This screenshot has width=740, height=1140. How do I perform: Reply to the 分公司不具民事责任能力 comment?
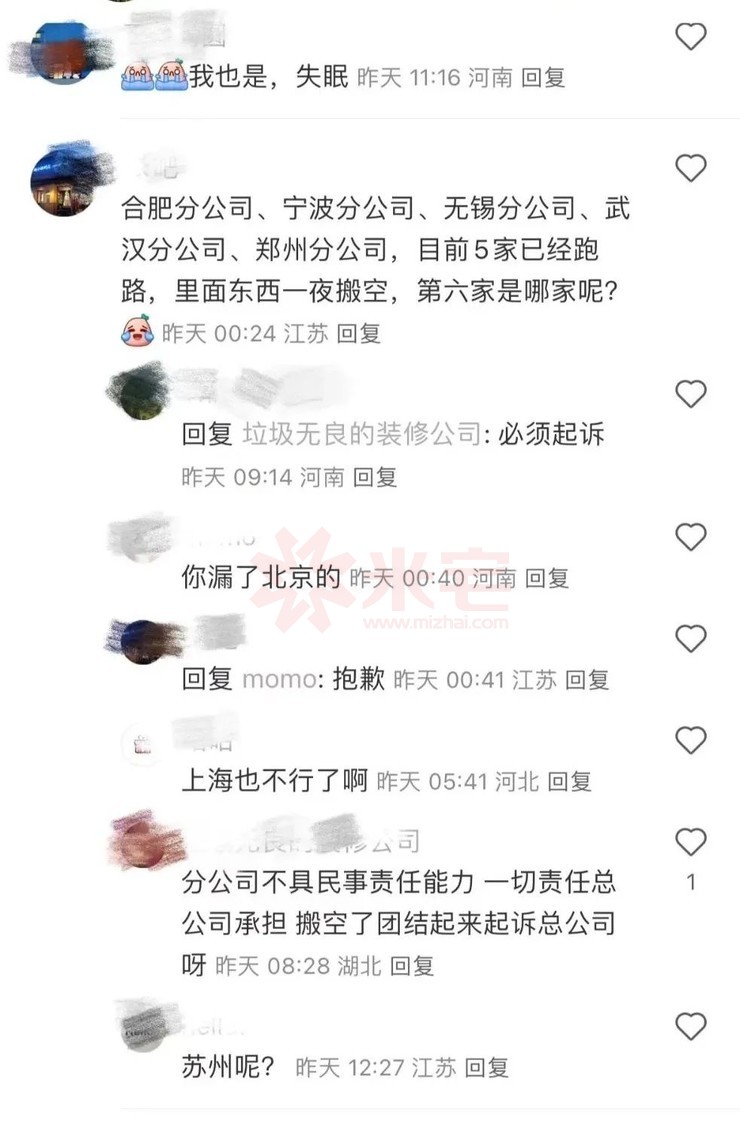coord(412,966)
